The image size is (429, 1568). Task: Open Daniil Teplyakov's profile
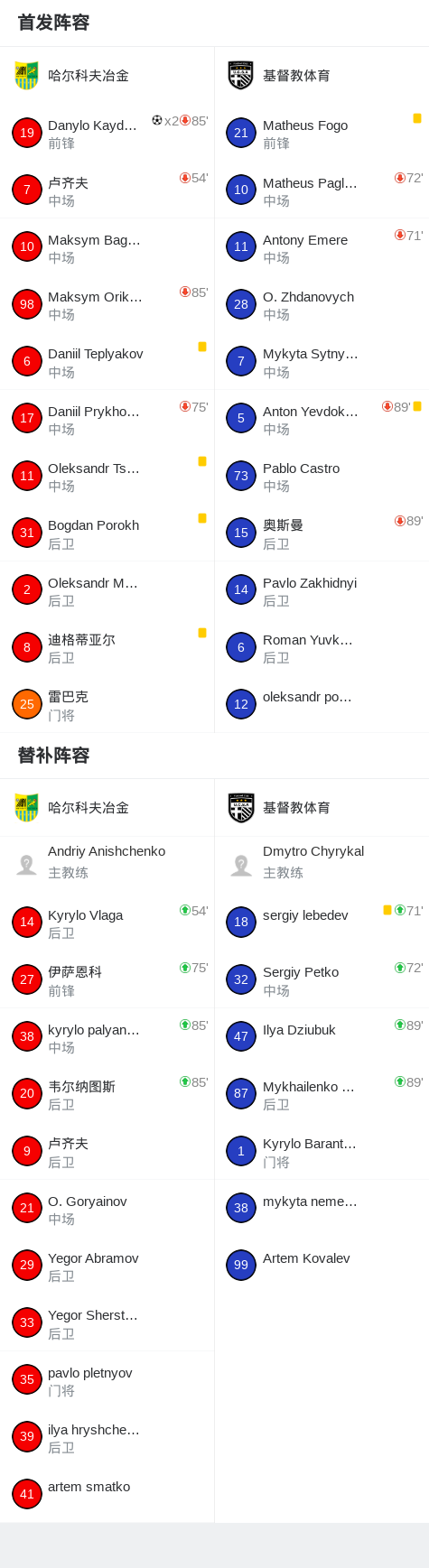pos(107,362)
